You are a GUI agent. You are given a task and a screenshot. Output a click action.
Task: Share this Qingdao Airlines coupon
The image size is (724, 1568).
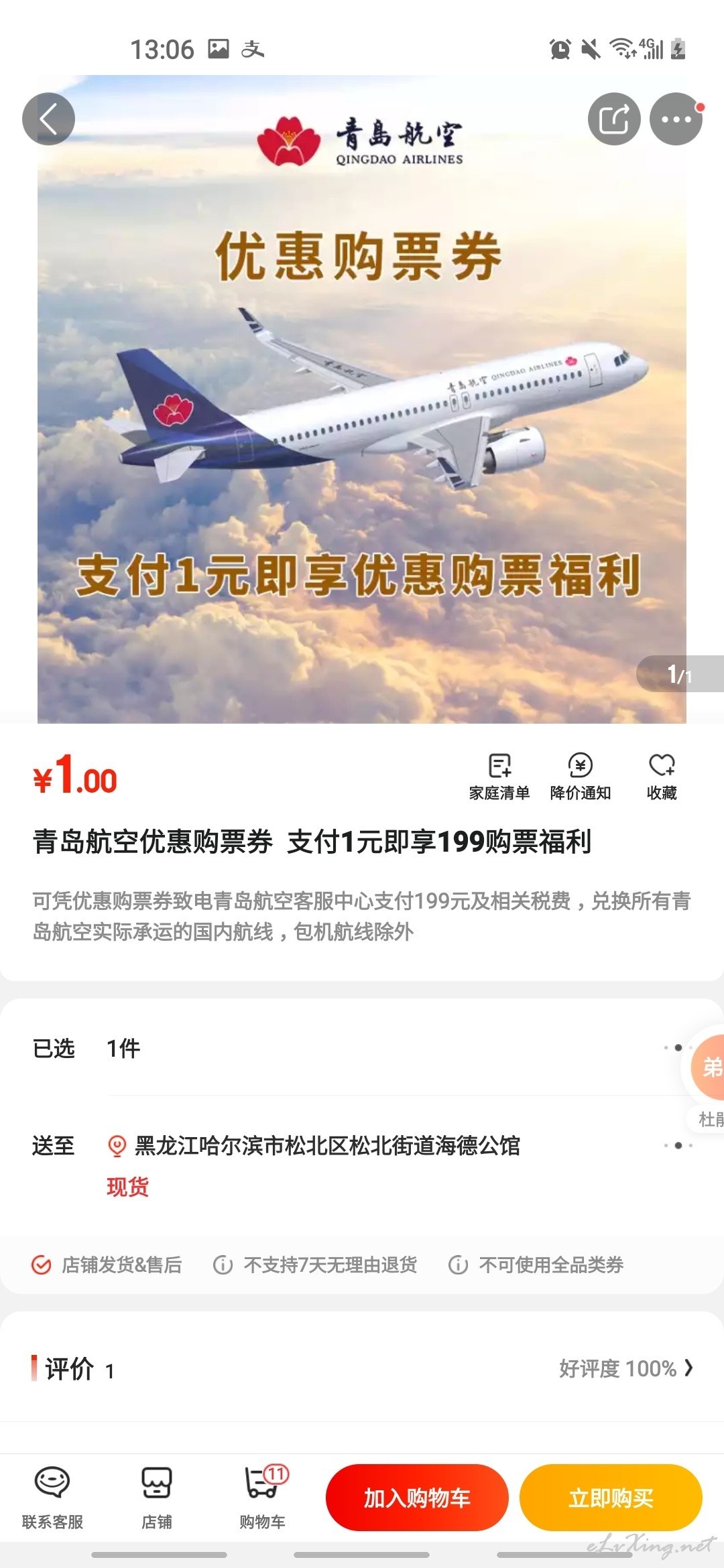pos(614,119)
